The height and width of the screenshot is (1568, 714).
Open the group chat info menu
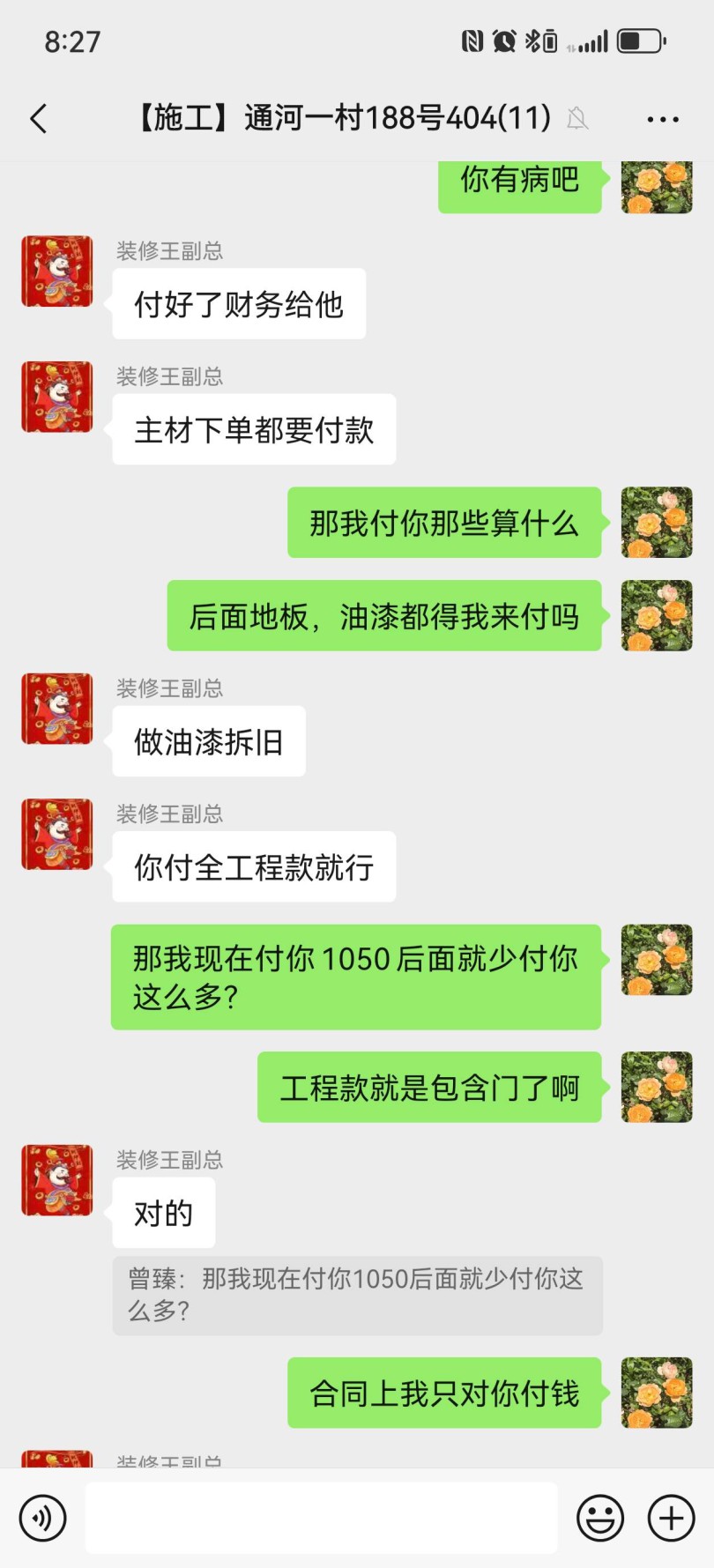(662, 118)
